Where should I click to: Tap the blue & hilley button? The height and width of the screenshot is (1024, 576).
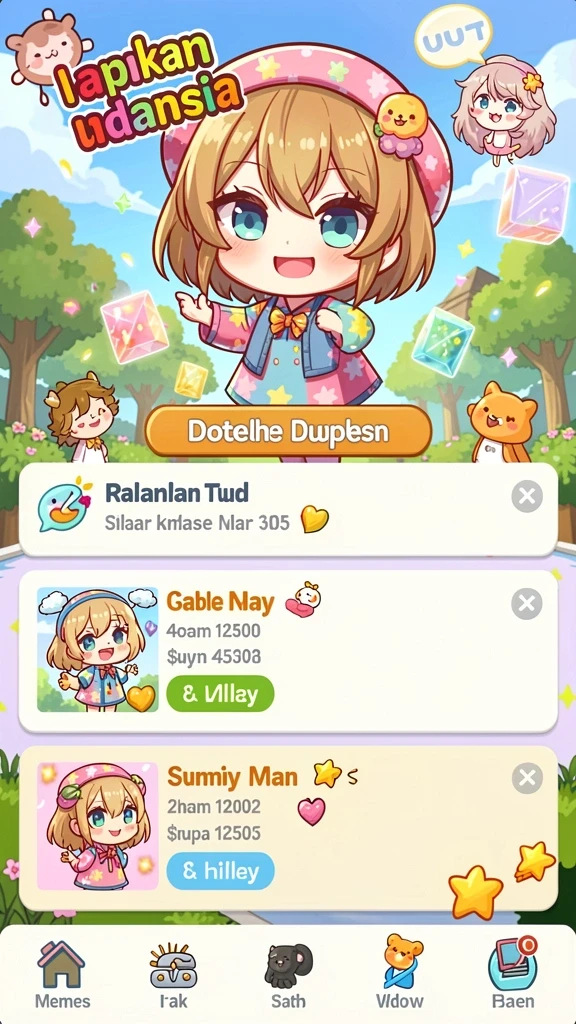click(220, 871)
